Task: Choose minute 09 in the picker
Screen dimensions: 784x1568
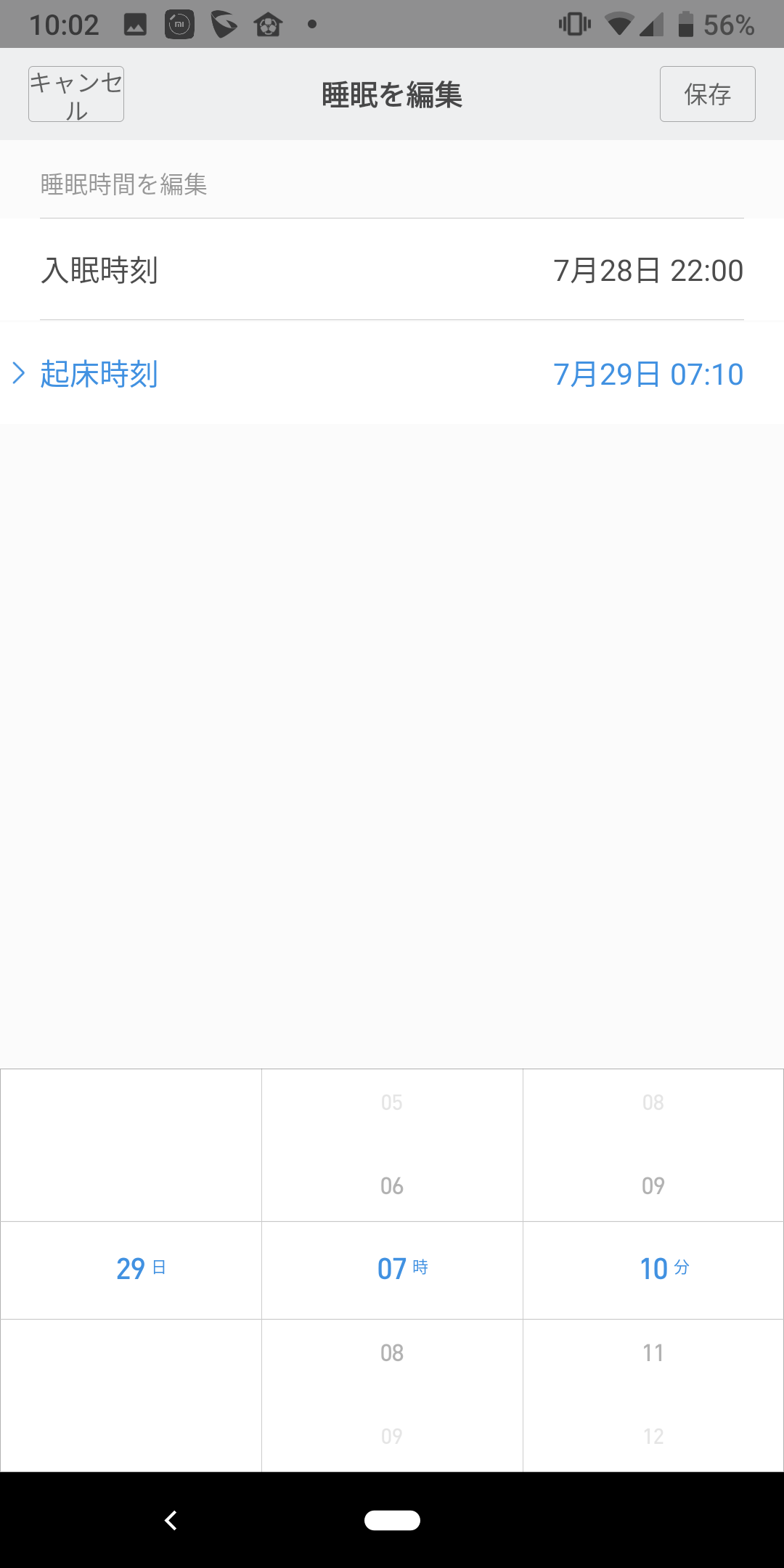Action: pyautogui.click(x=653, y=1185)
